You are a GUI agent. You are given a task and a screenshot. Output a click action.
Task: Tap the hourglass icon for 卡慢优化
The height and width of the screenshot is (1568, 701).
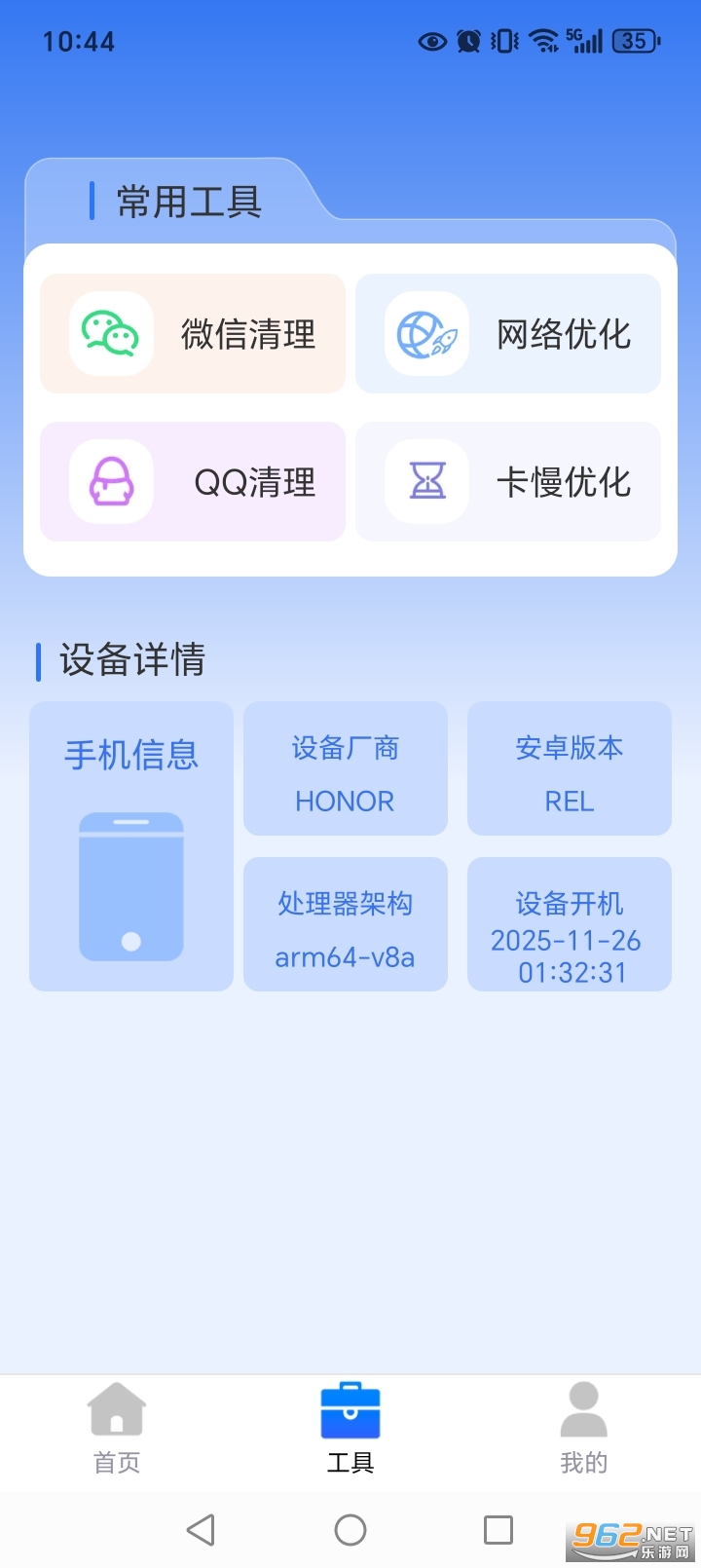[426, 482]
